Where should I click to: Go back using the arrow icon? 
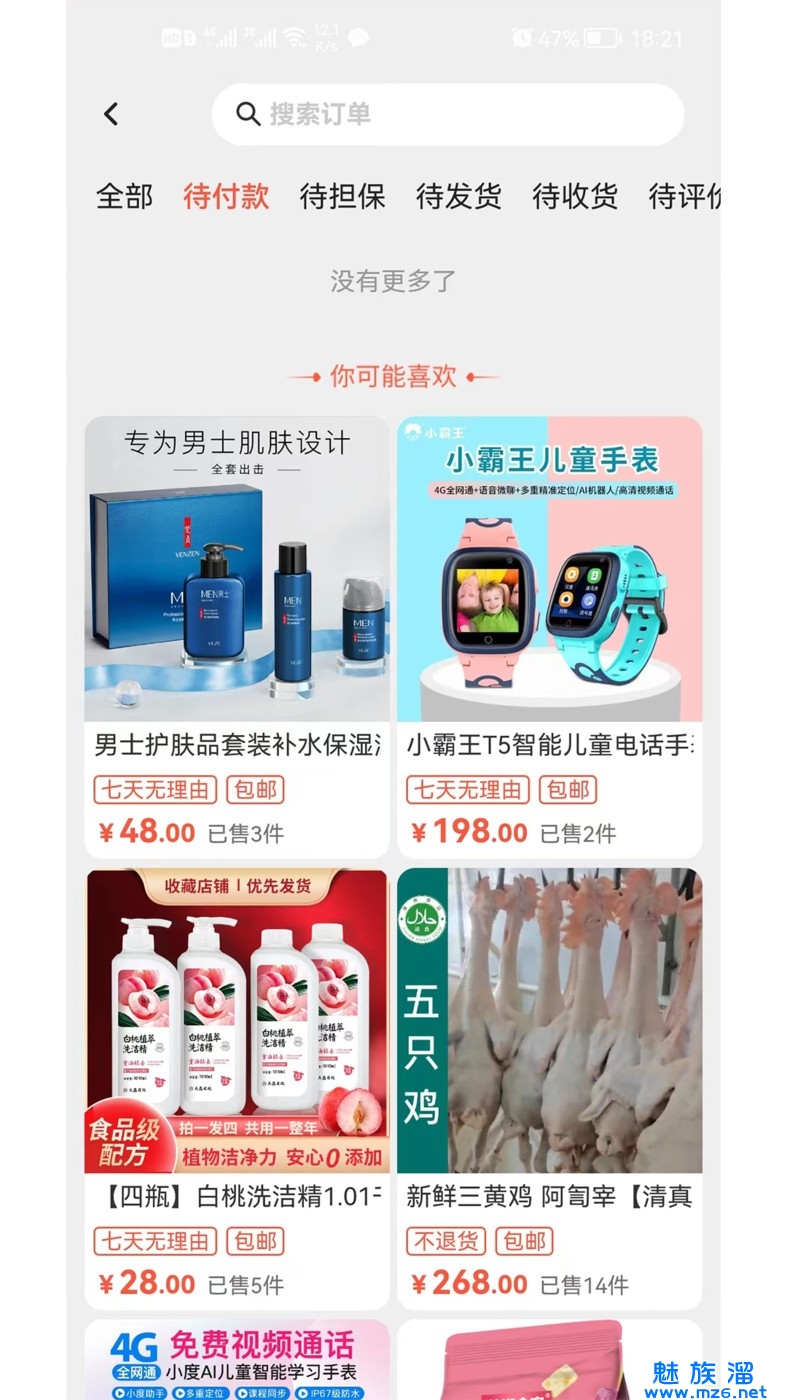pyautogui.click(x=111, y=114)
